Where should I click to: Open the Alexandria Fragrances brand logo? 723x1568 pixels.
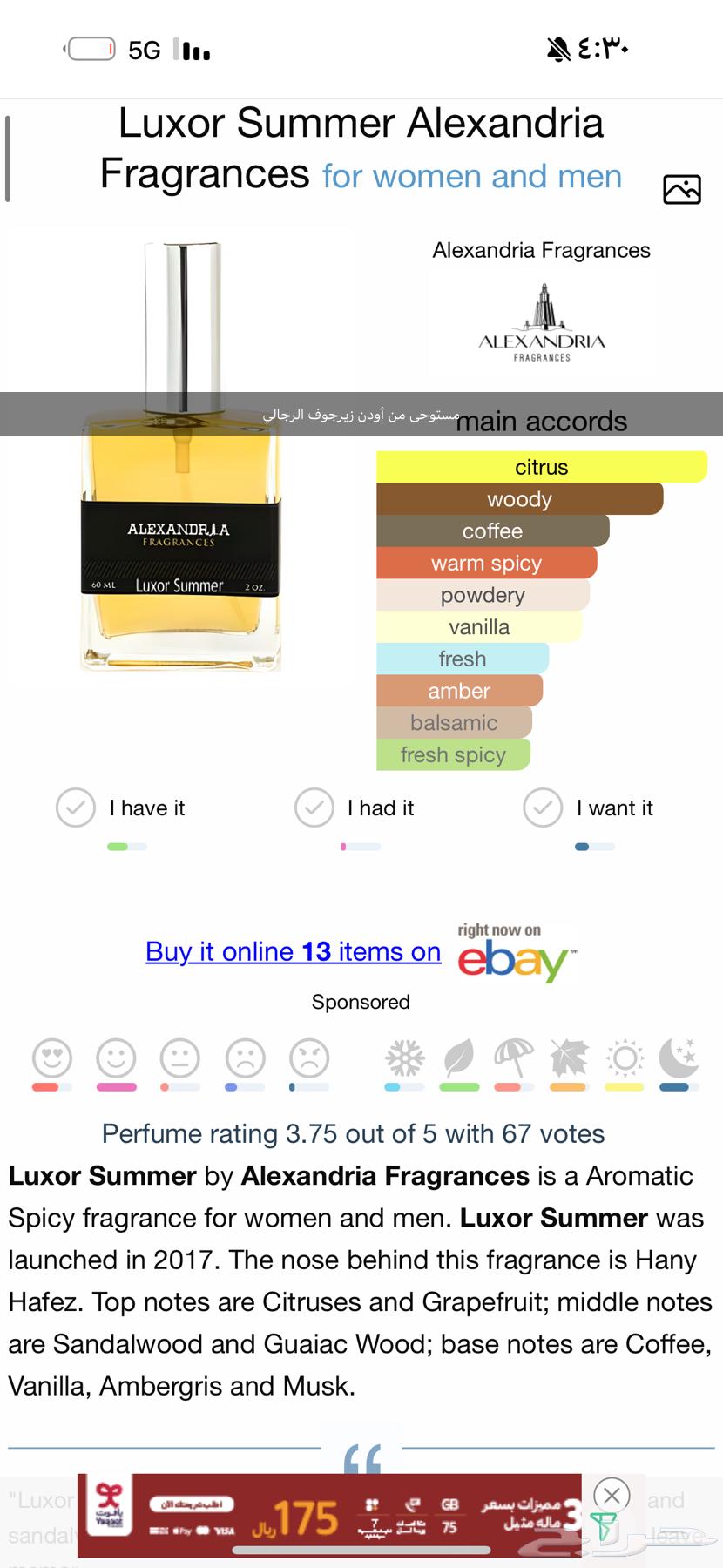(x=542, y=322)
